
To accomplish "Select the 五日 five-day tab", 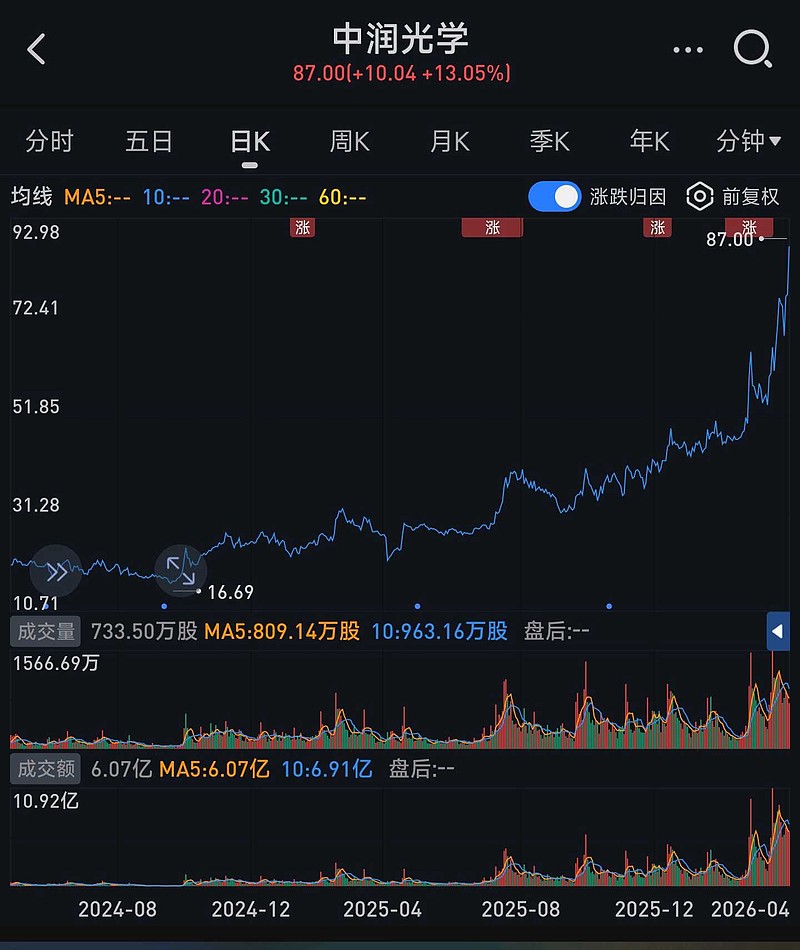I will [148, 142].
